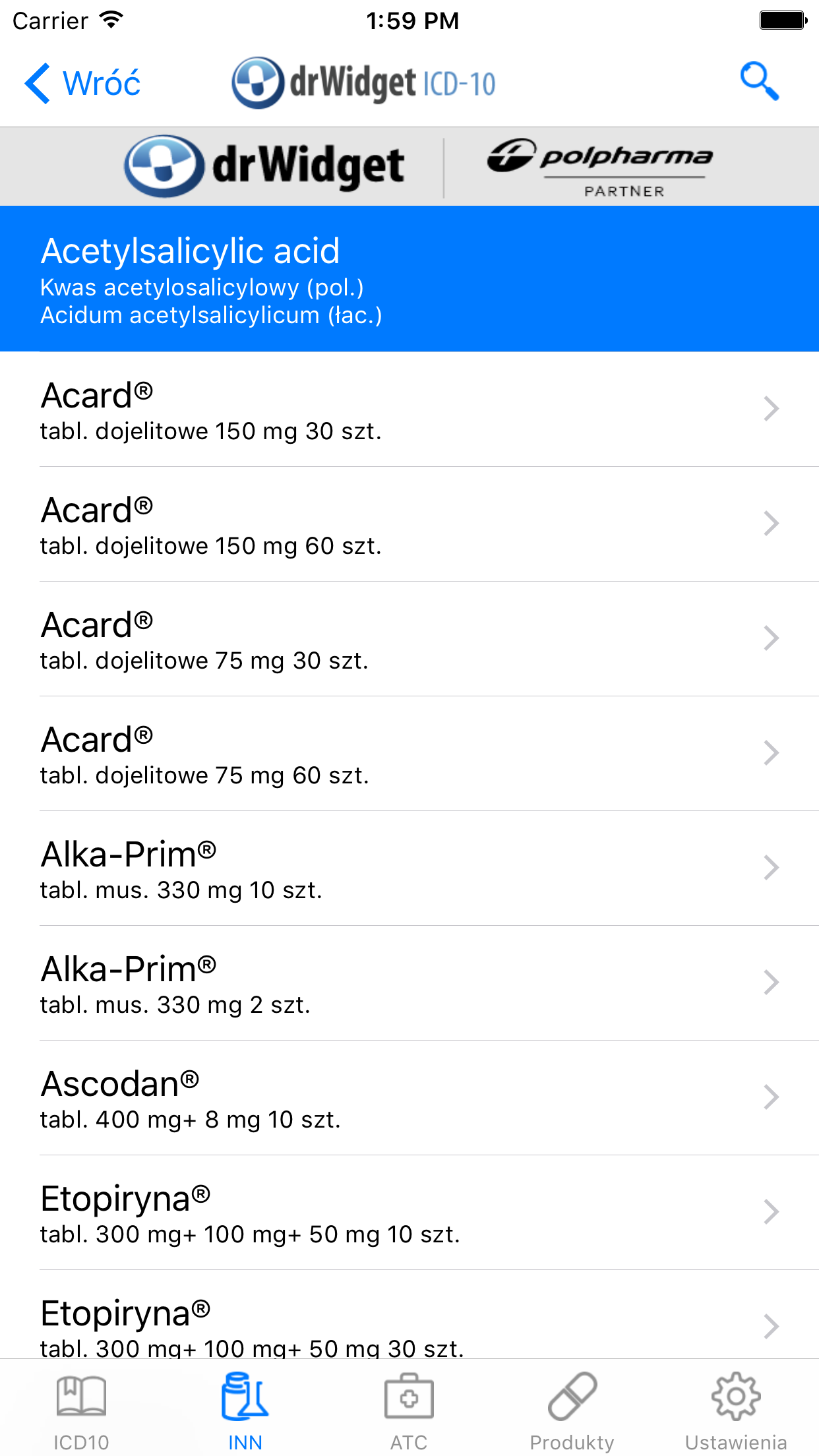Open Ustawienia settings gear icon
Screen dimensions: 819x1456
737,1395
